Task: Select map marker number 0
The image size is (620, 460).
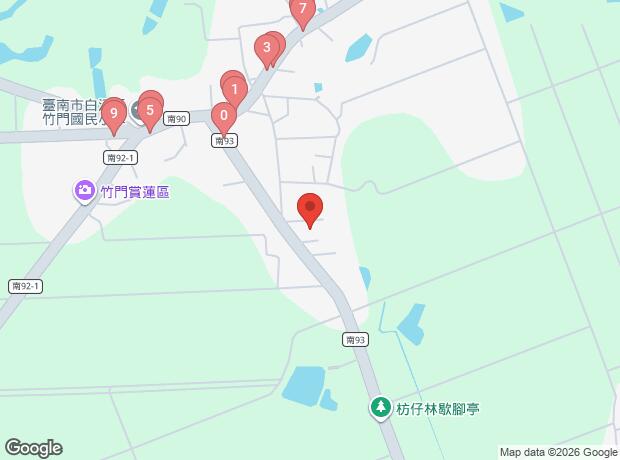Action: [x=223, y=115]
